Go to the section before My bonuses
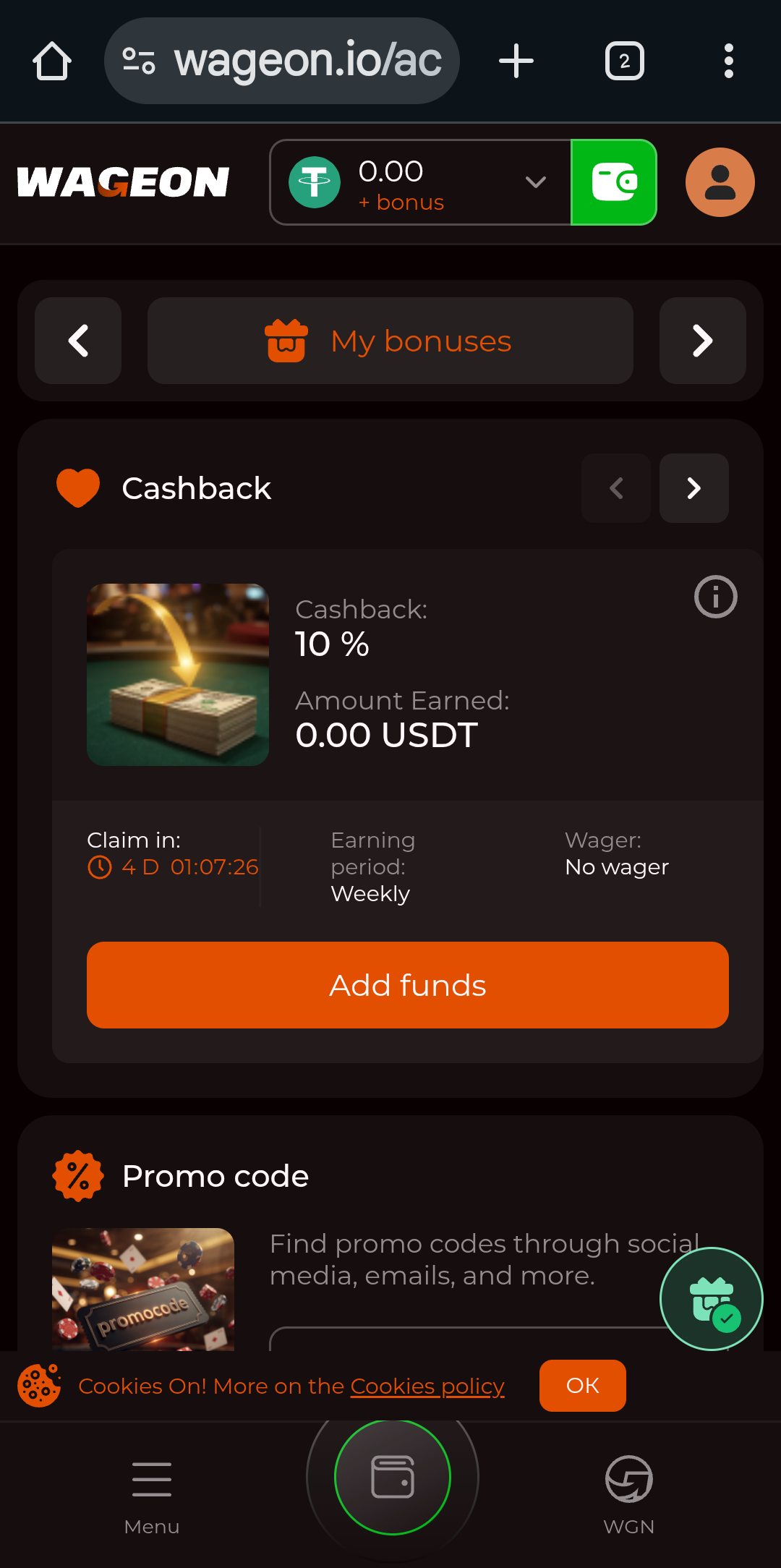781x1568 pixels. [78, 341]
